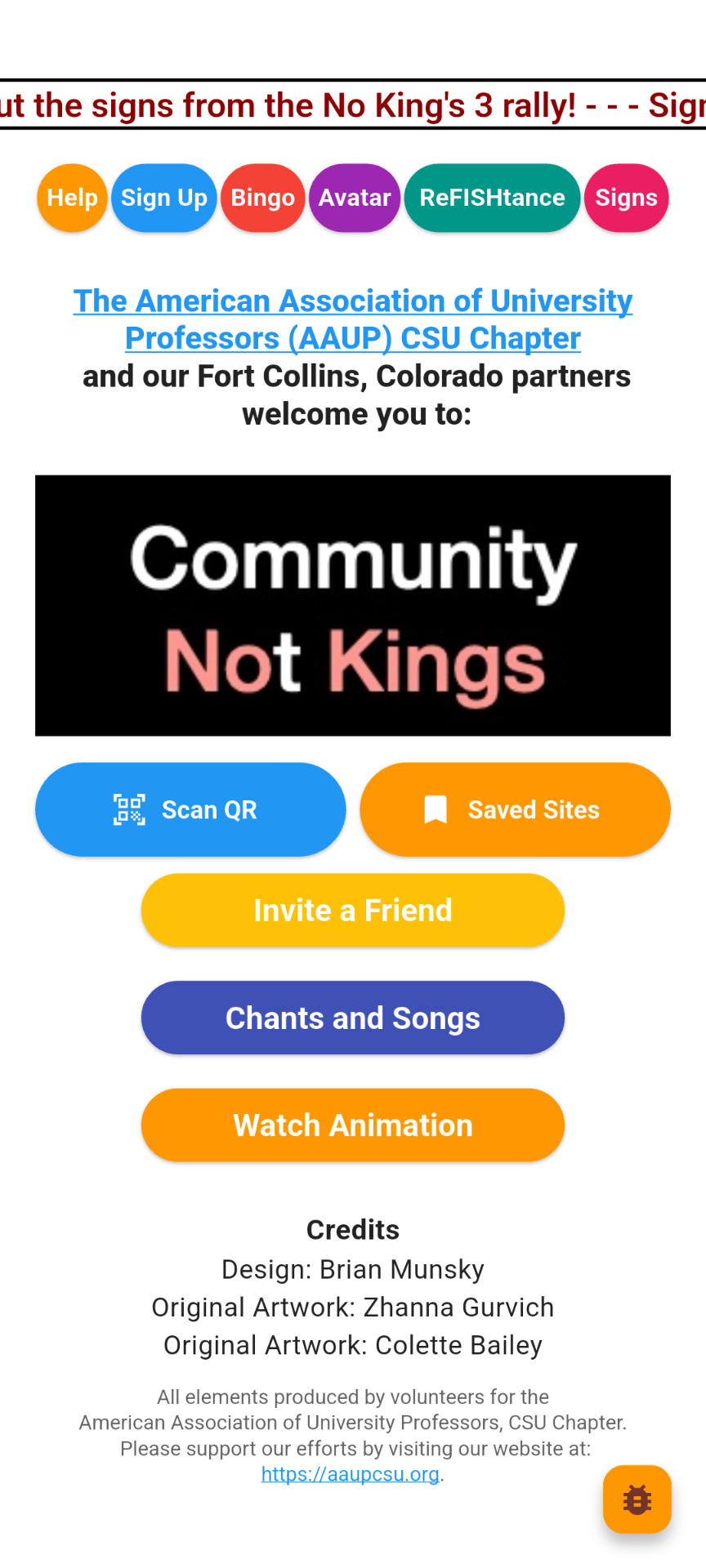Open the Bingo section

[262, 198]
